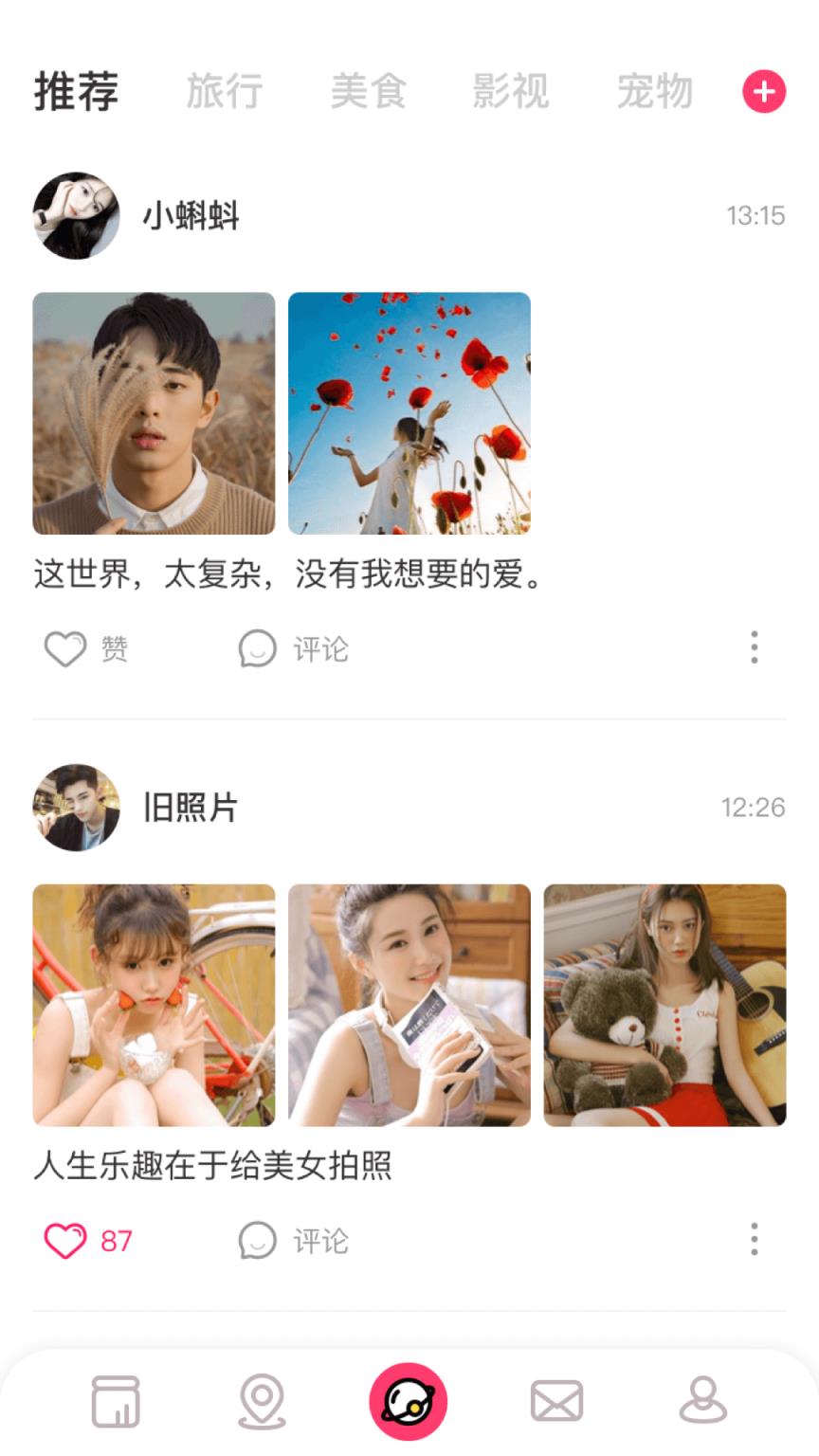Like 小蝌蚪's post with the heart icon
This screenshot has width=819, height=1456.
[64, 647]
